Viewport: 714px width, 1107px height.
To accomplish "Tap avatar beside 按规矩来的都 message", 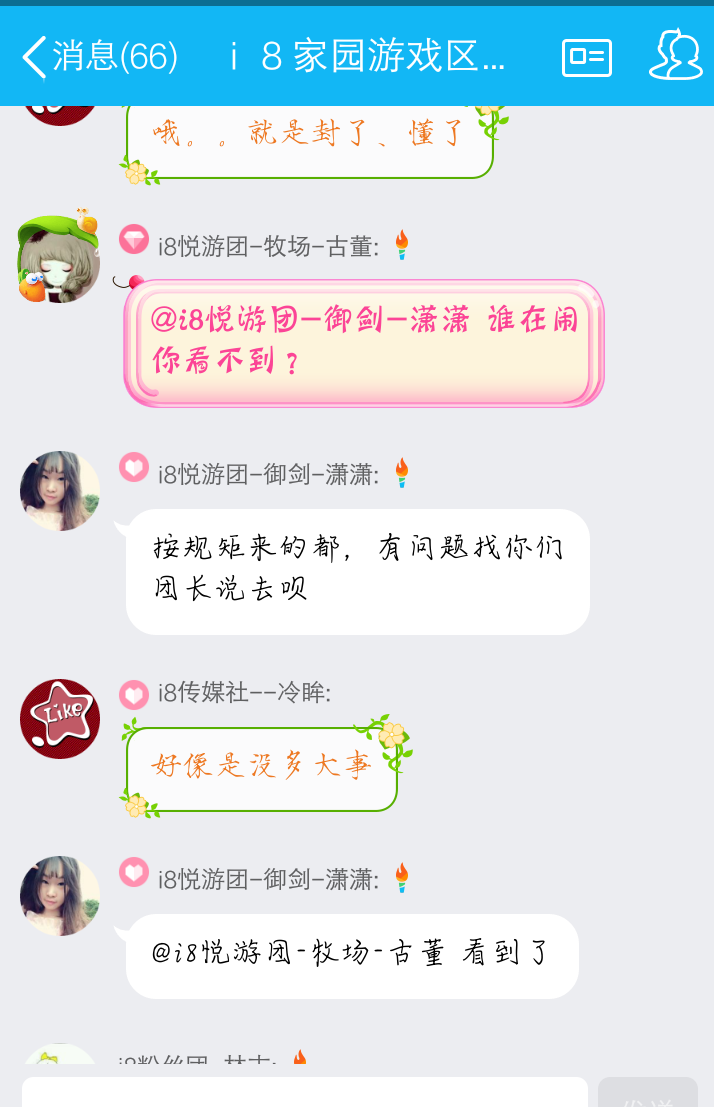I will 60,491.
